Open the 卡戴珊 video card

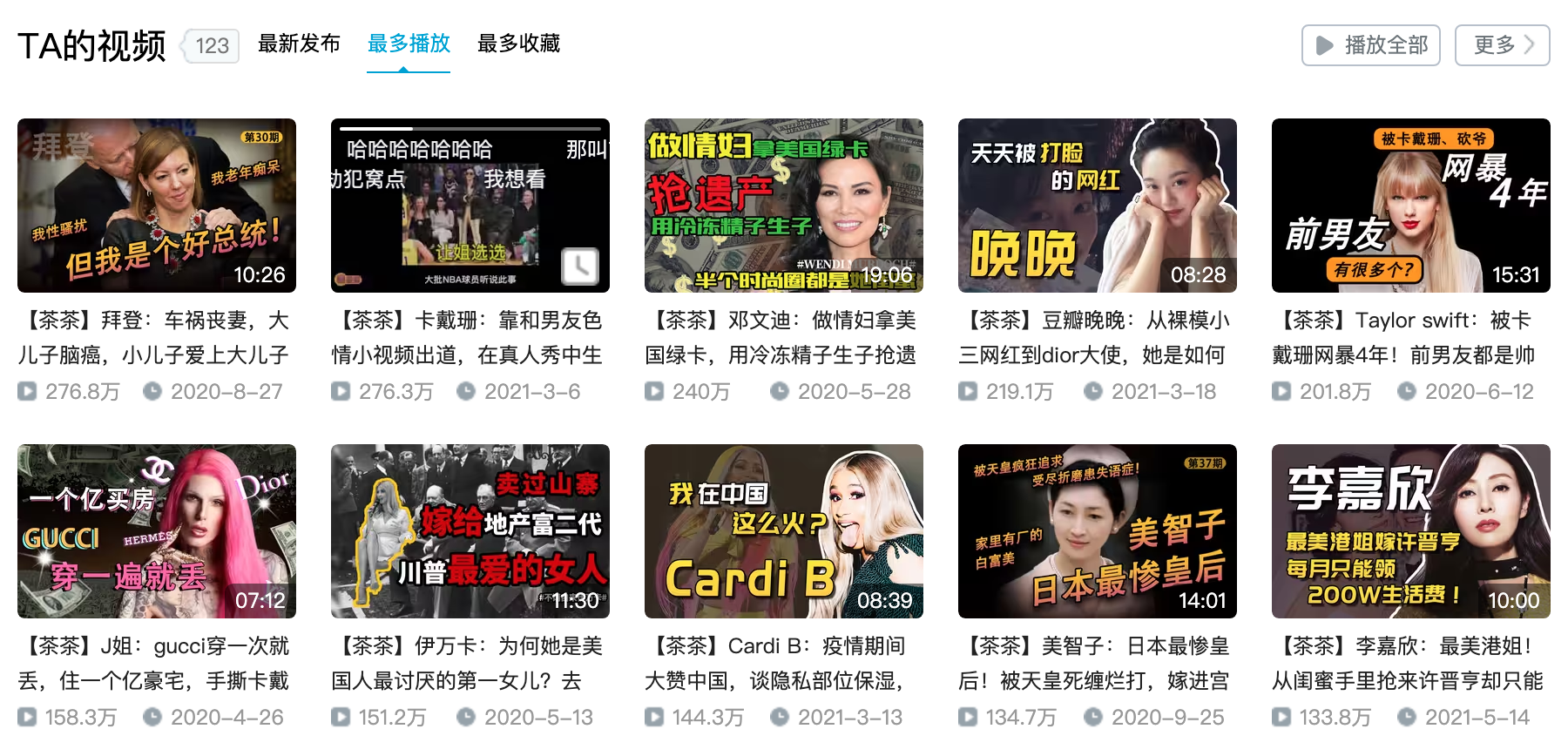point(453,206)
